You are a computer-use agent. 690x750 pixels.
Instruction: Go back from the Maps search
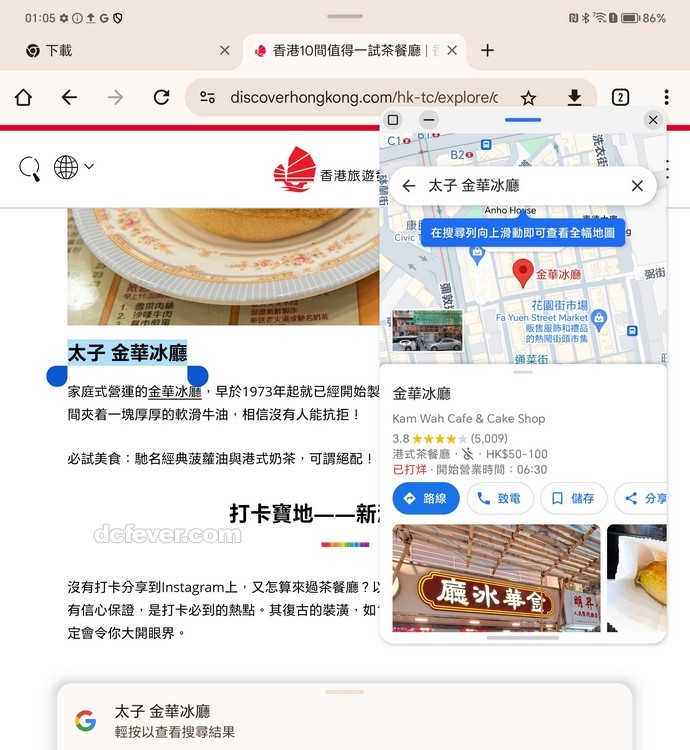(408, 186)
